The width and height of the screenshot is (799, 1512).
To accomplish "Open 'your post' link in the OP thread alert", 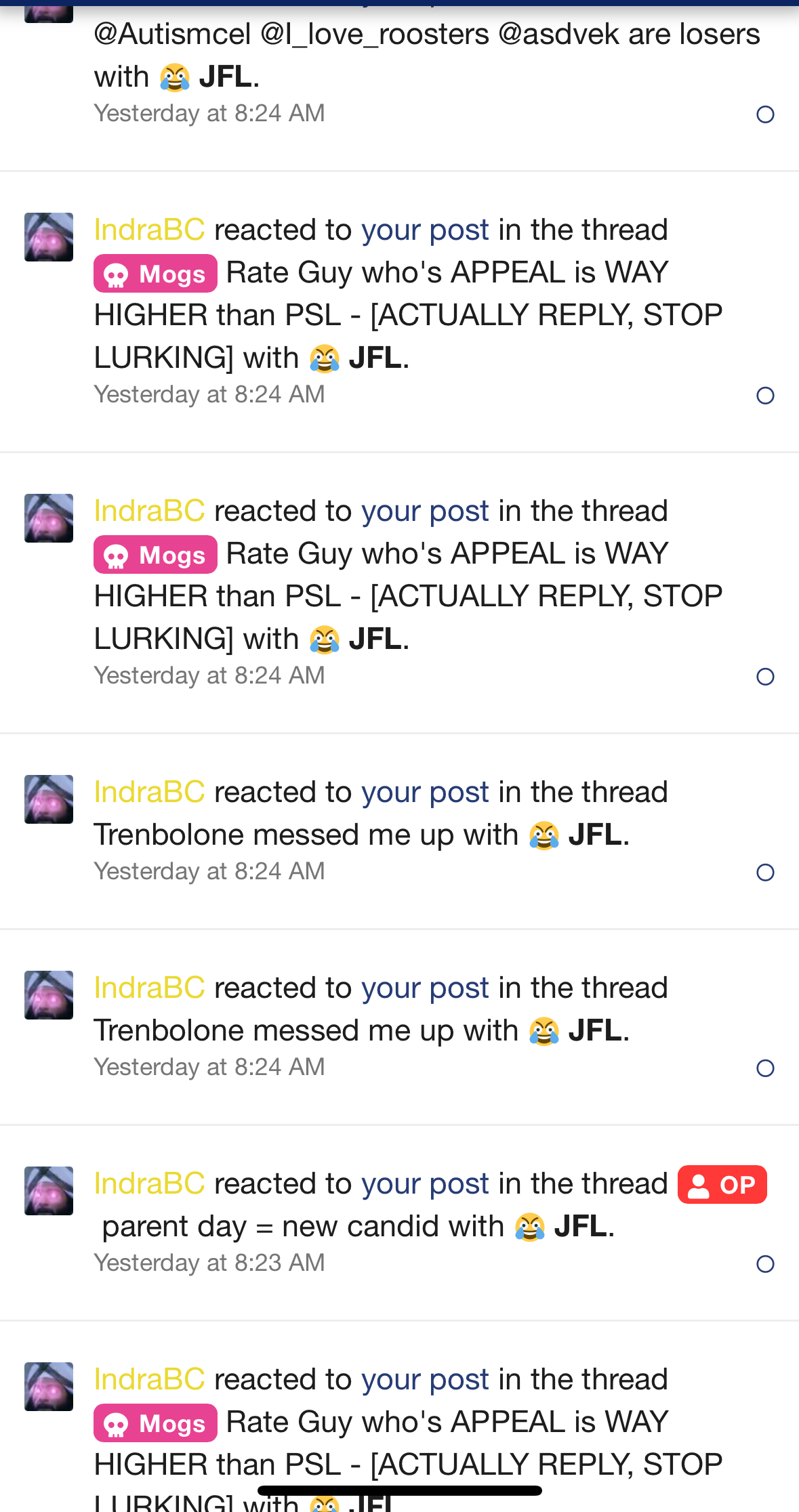I will tap(425, 1184).
